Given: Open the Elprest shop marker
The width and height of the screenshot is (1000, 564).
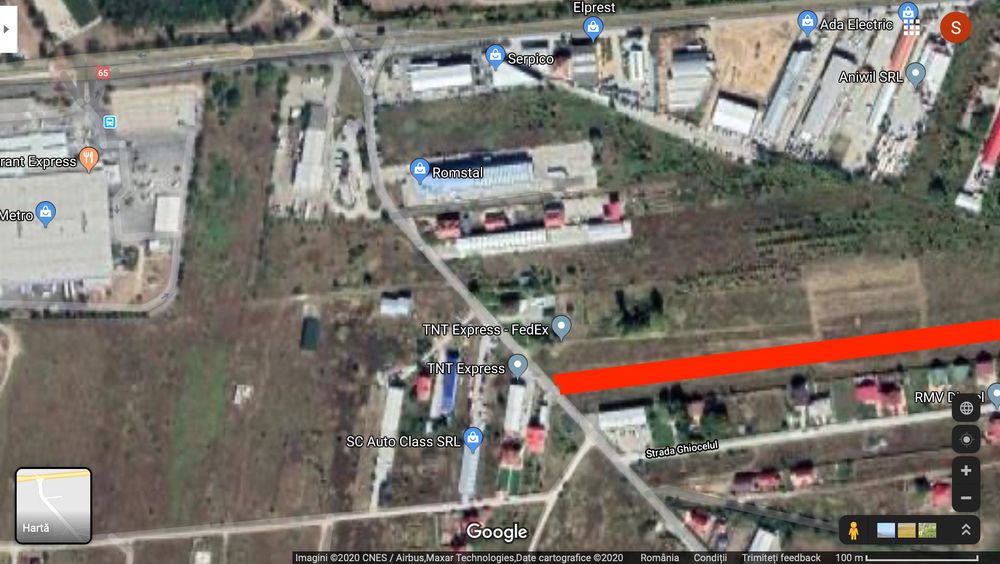Looking at the screenshot, I should (x=592, y=24).
